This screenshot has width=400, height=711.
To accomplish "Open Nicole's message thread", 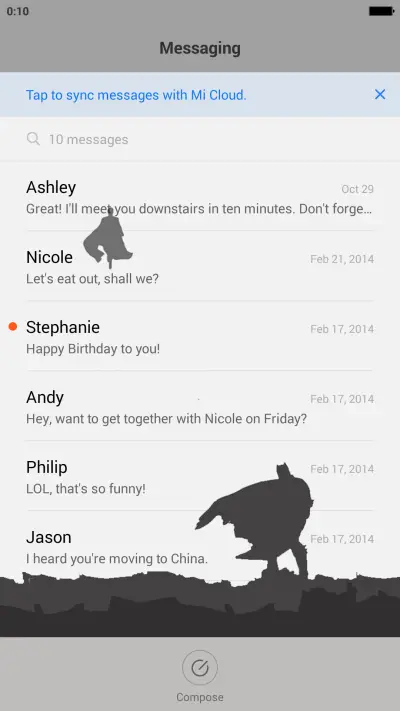I will [x=200, y=267].
